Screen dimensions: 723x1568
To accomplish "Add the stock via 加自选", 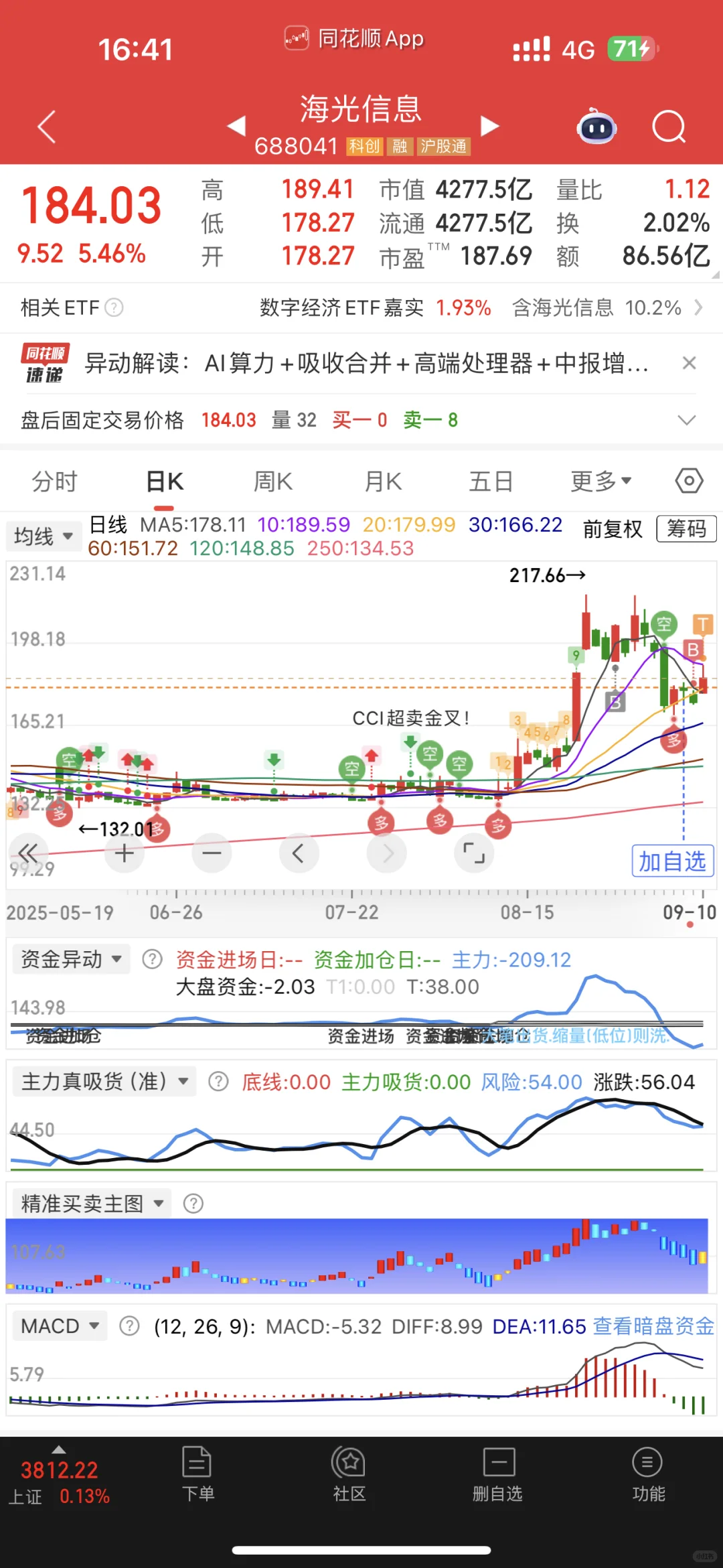I will [672, 861].
